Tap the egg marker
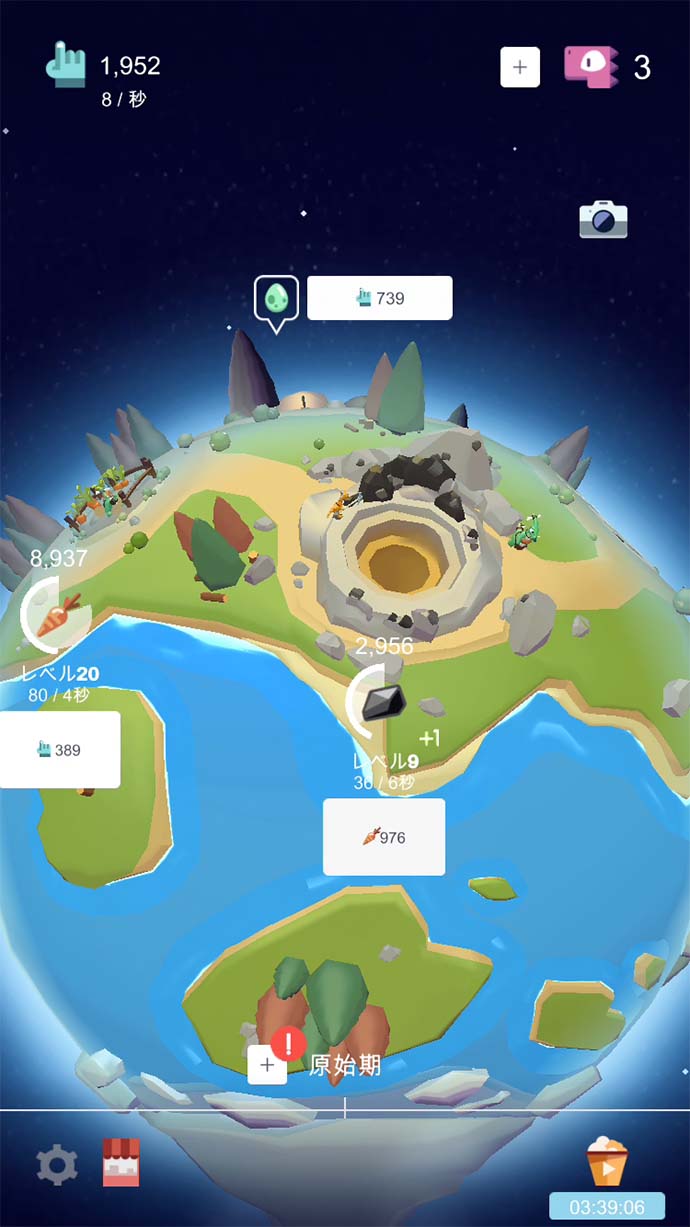 point(276,298)
